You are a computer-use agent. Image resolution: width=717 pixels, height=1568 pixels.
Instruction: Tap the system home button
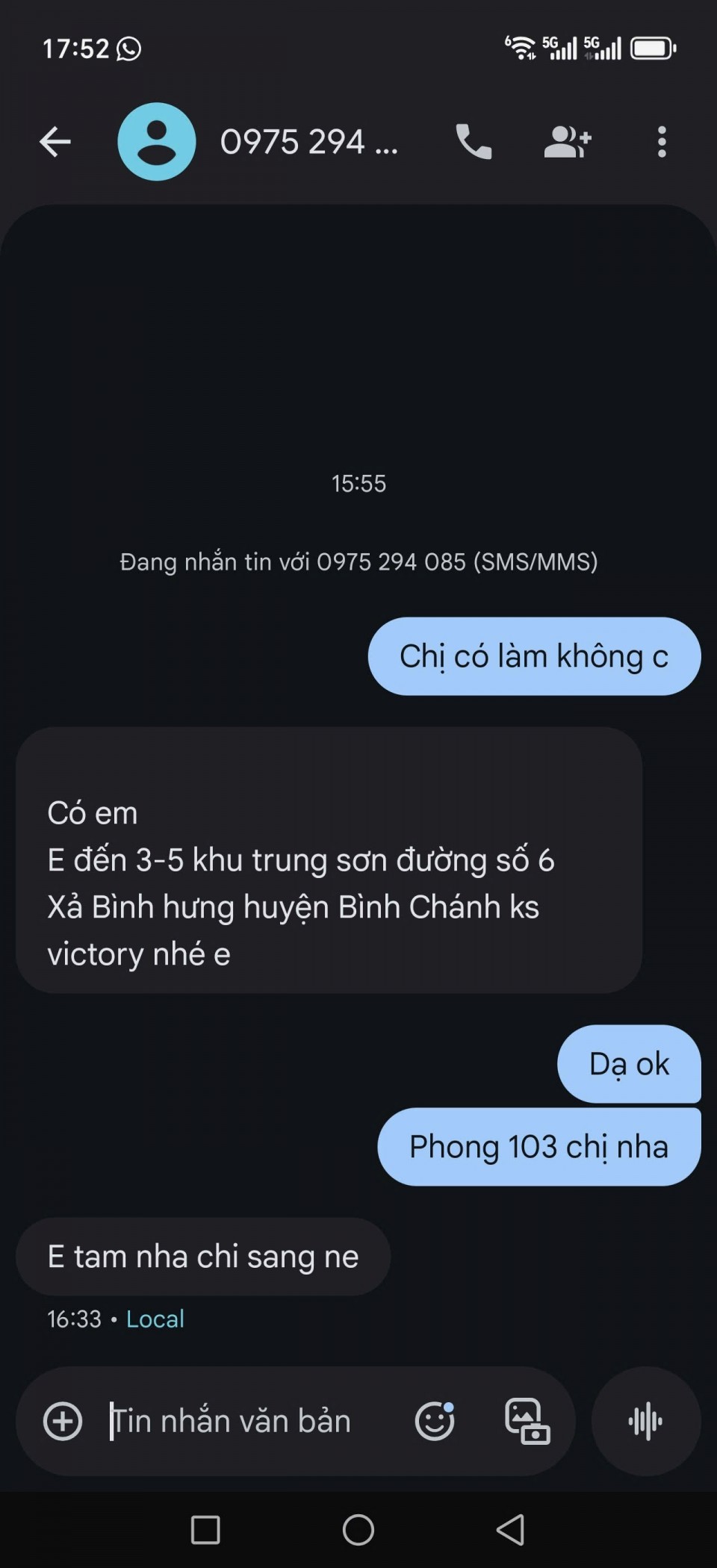pos(358,1530)
